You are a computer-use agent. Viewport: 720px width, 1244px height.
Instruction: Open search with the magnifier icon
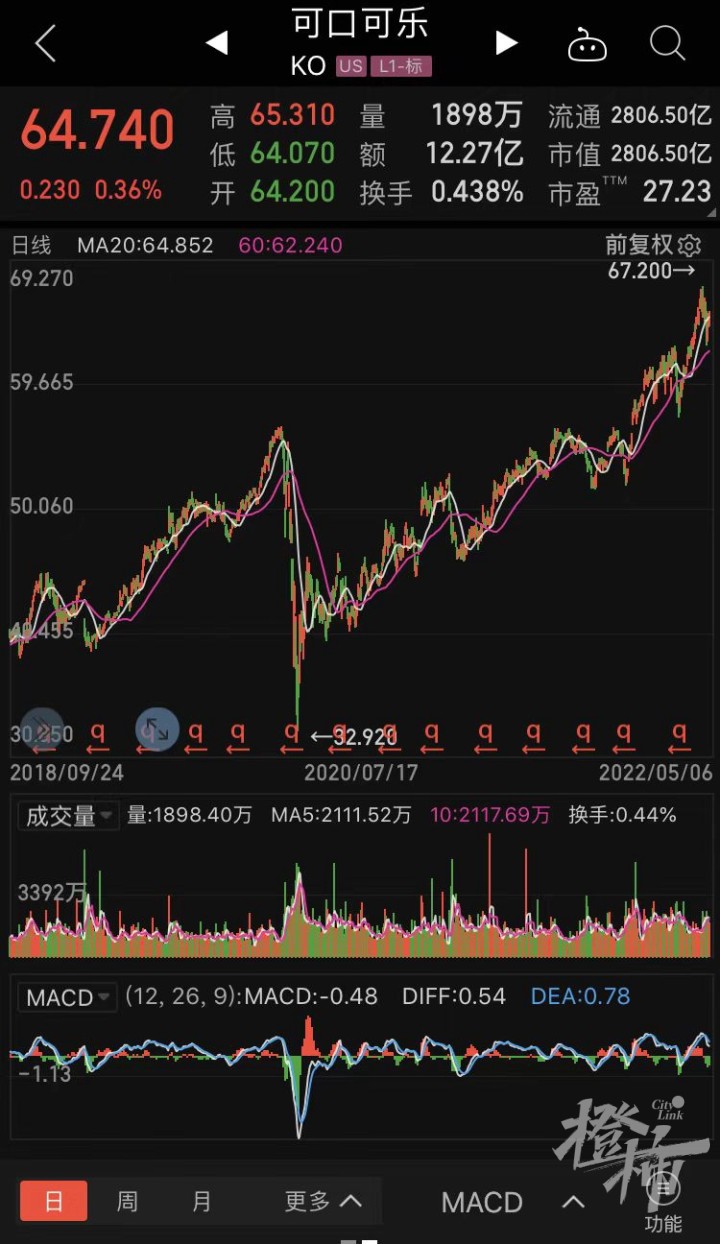(x=665, y=43)
